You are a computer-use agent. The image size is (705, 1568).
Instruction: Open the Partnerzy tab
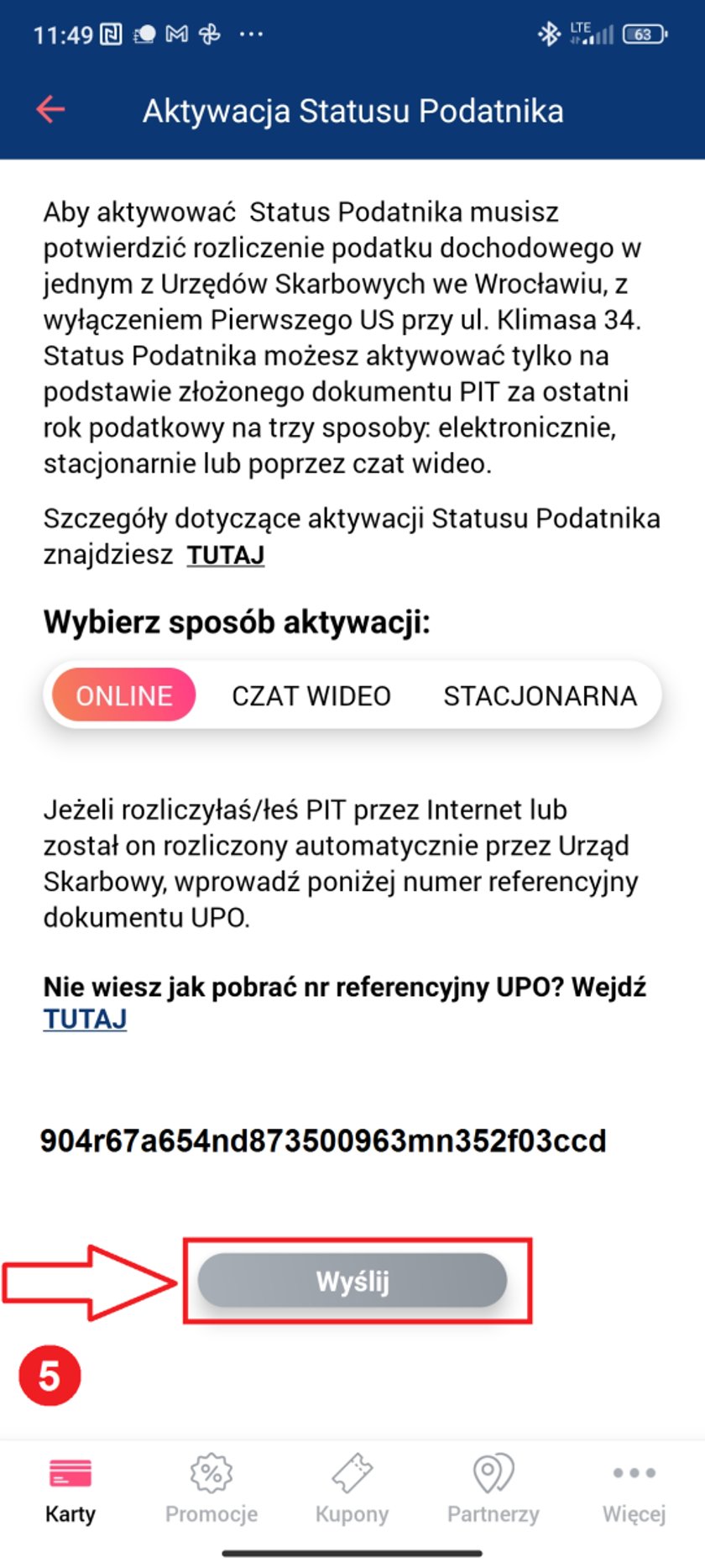coord(493,1491)
